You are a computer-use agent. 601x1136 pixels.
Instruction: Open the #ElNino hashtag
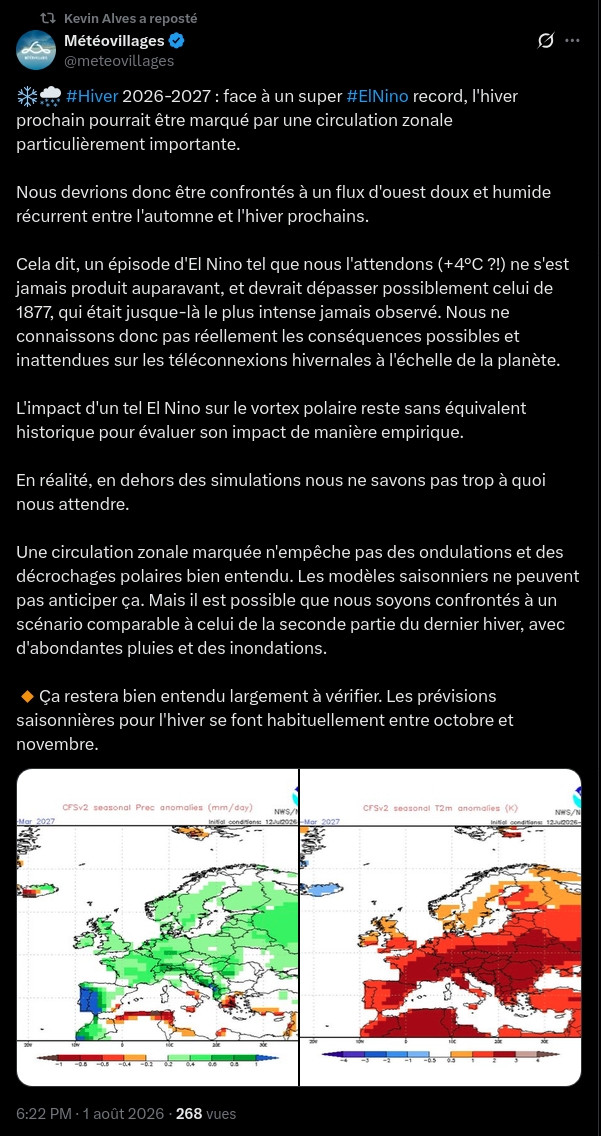378,96
